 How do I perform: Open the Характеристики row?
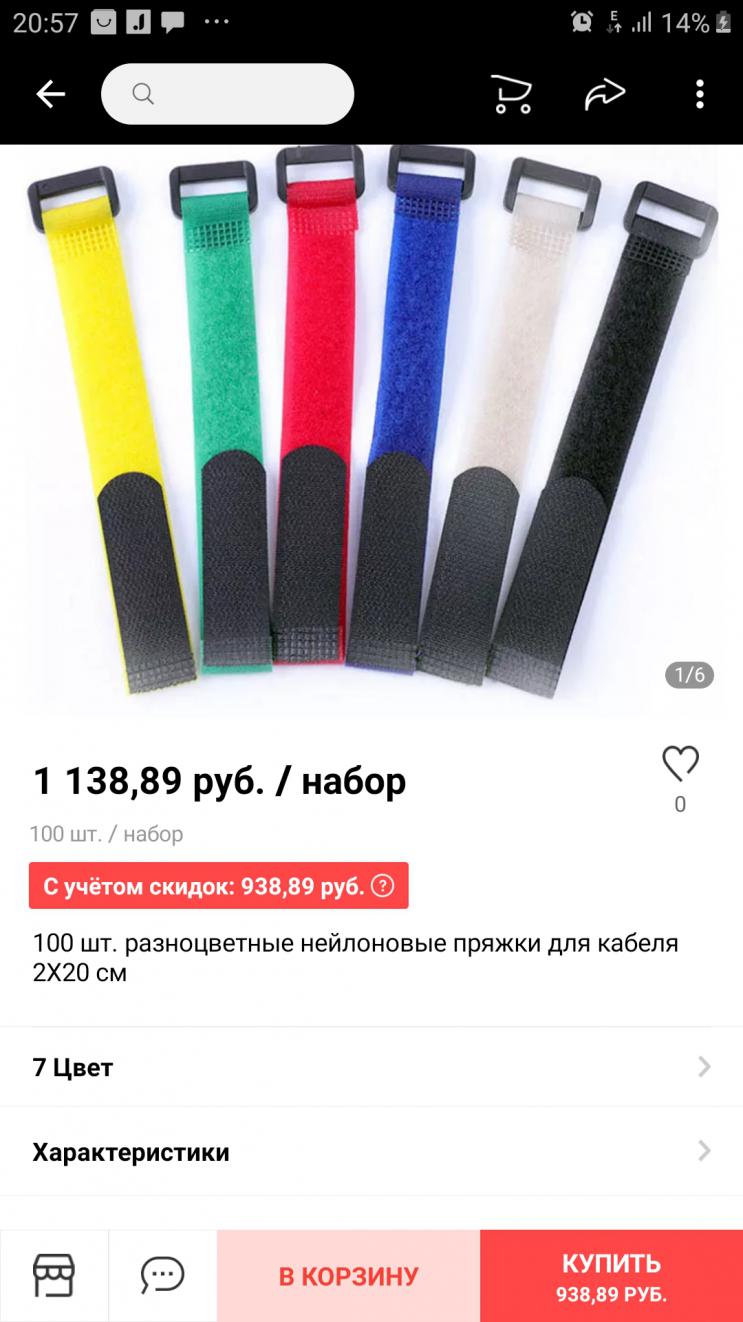[x=371, y=1152]
